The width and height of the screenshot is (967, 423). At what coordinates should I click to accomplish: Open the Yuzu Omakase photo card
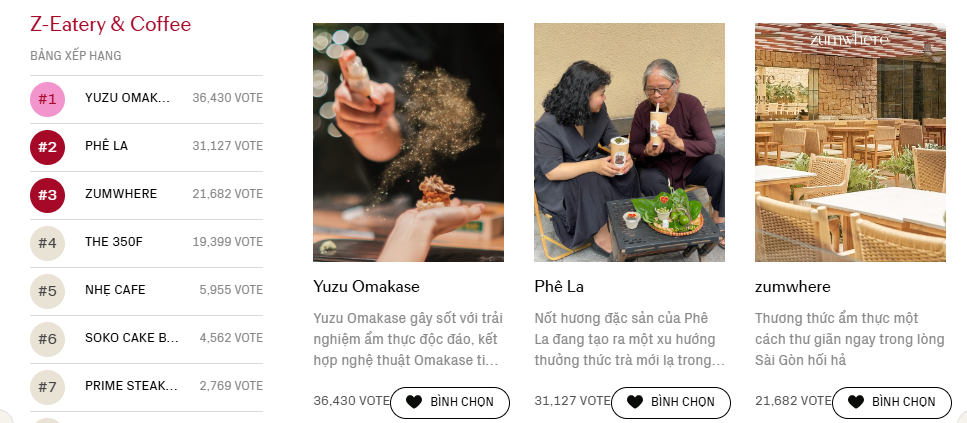click(x=408, y=142)
